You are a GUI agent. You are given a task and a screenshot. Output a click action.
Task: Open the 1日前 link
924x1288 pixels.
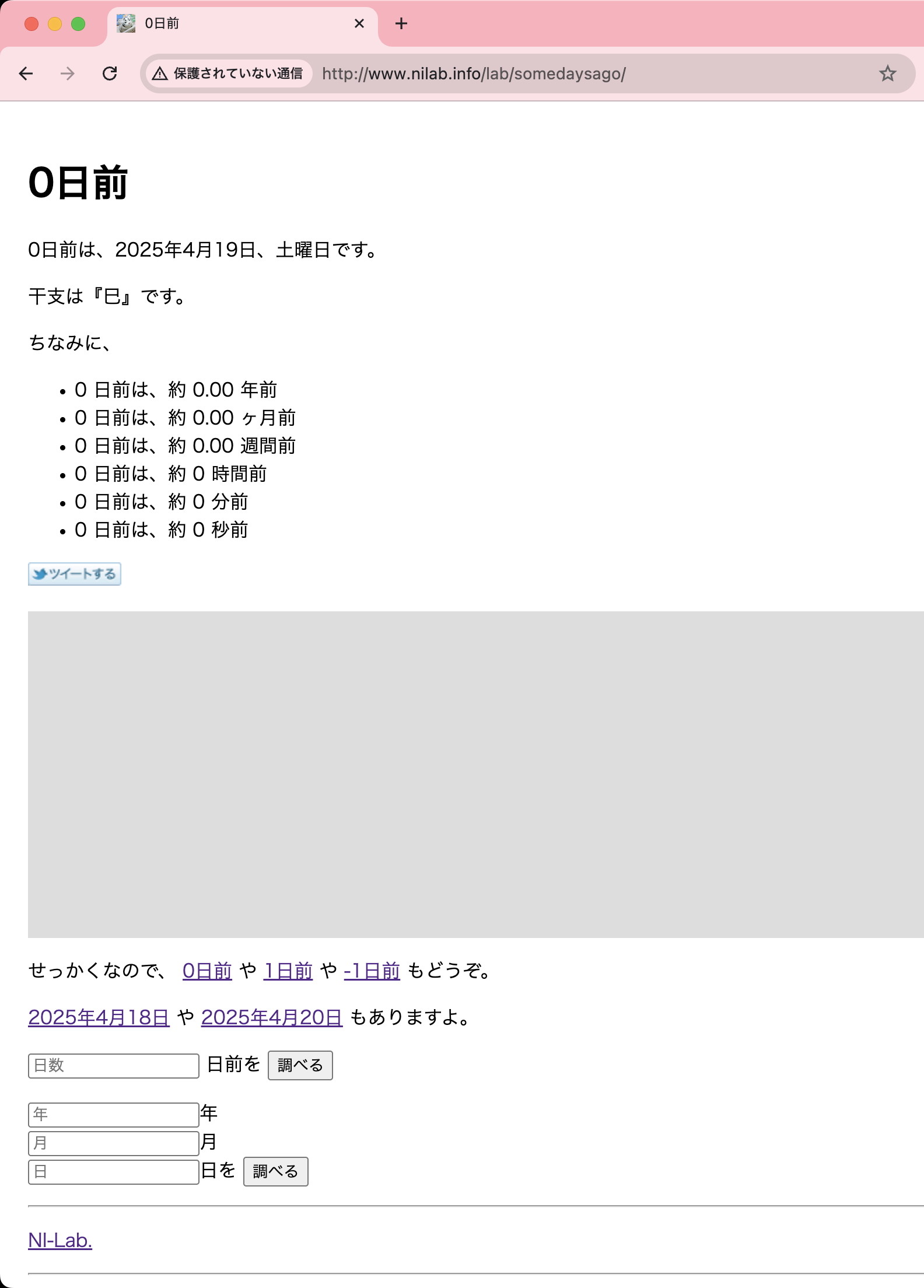pyautogui.click(x=288, y=971)
